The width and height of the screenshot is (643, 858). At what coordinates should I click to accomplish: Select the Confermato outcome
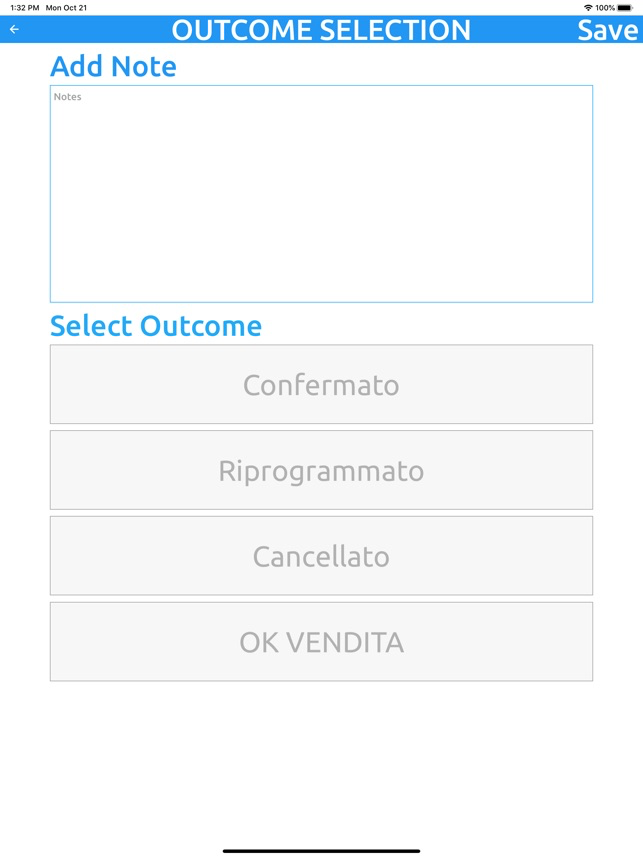point(321,385)
